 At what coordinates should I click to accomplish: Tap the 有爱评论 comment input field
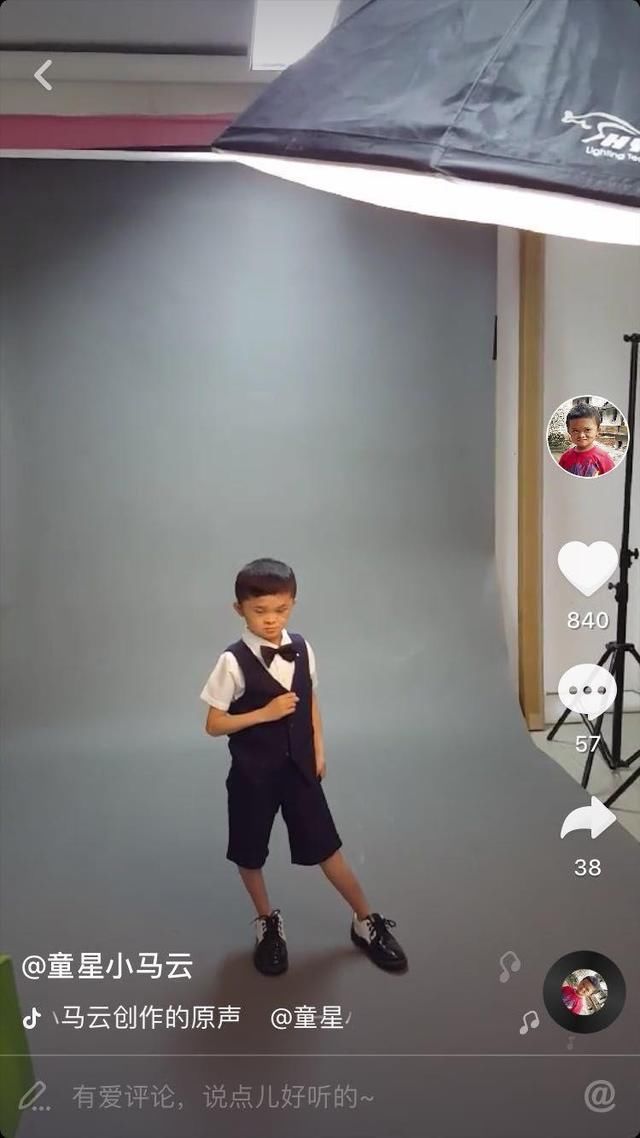[222, 1097]
